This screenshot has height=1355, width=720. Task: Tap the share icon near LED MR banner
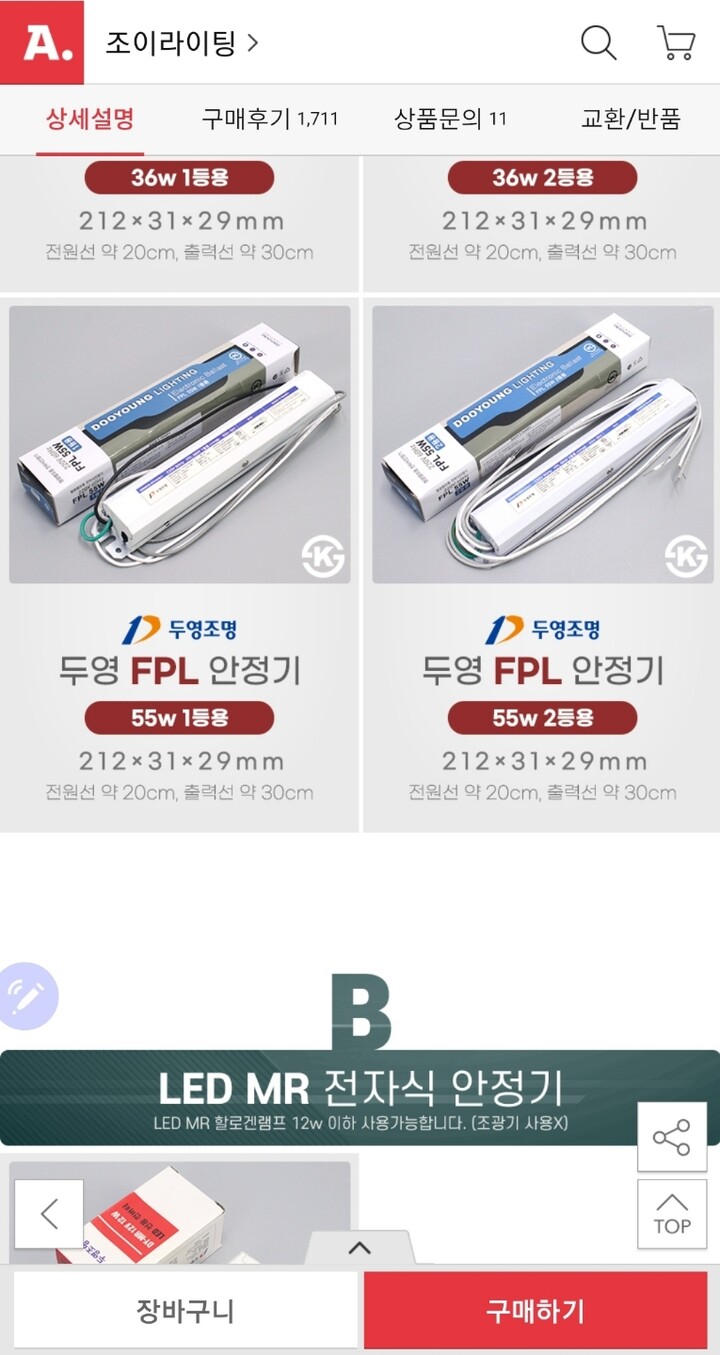coord(672,1138)
